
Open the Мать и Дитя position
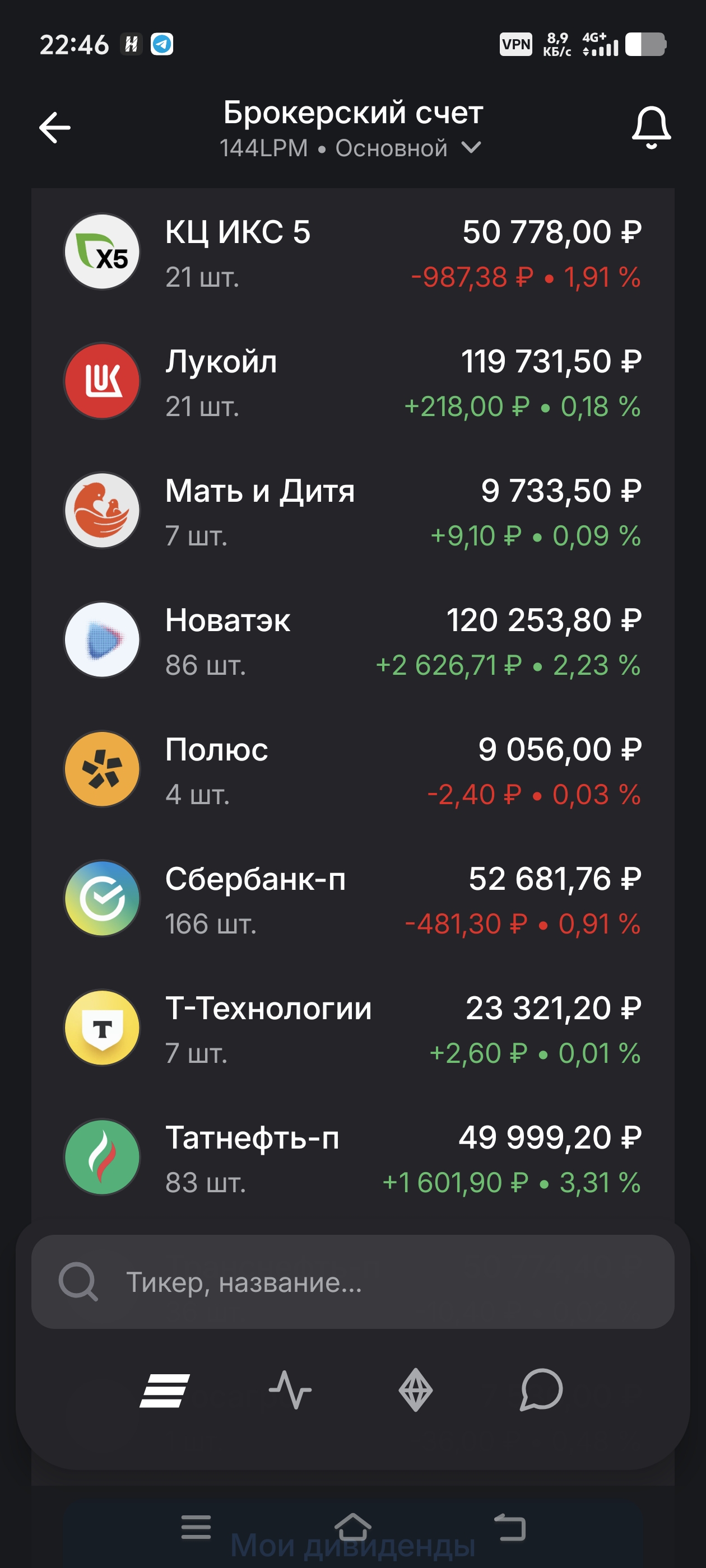tap(352, 511)
